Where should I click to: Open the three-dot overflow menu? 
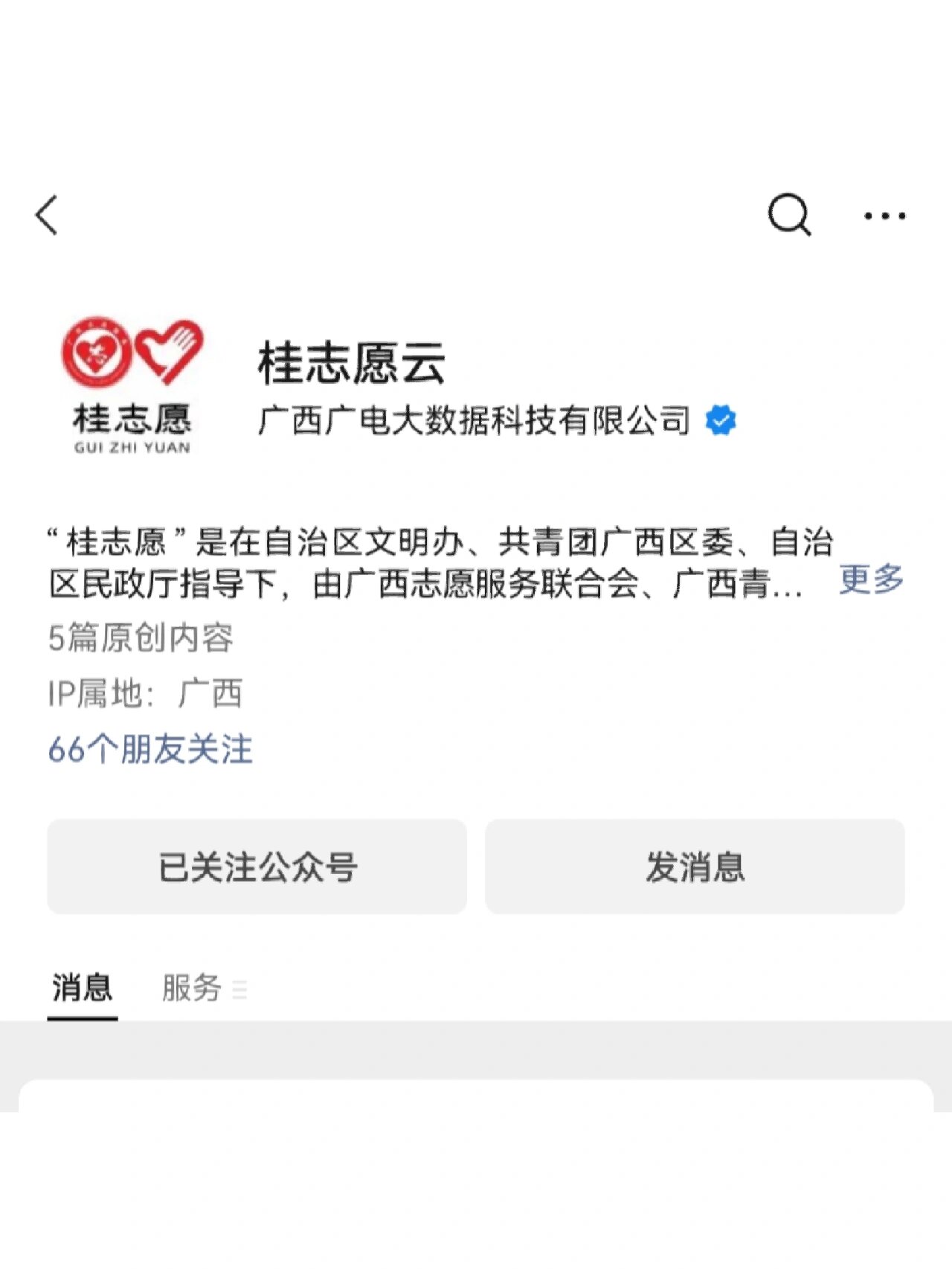(x=884, y=216)
